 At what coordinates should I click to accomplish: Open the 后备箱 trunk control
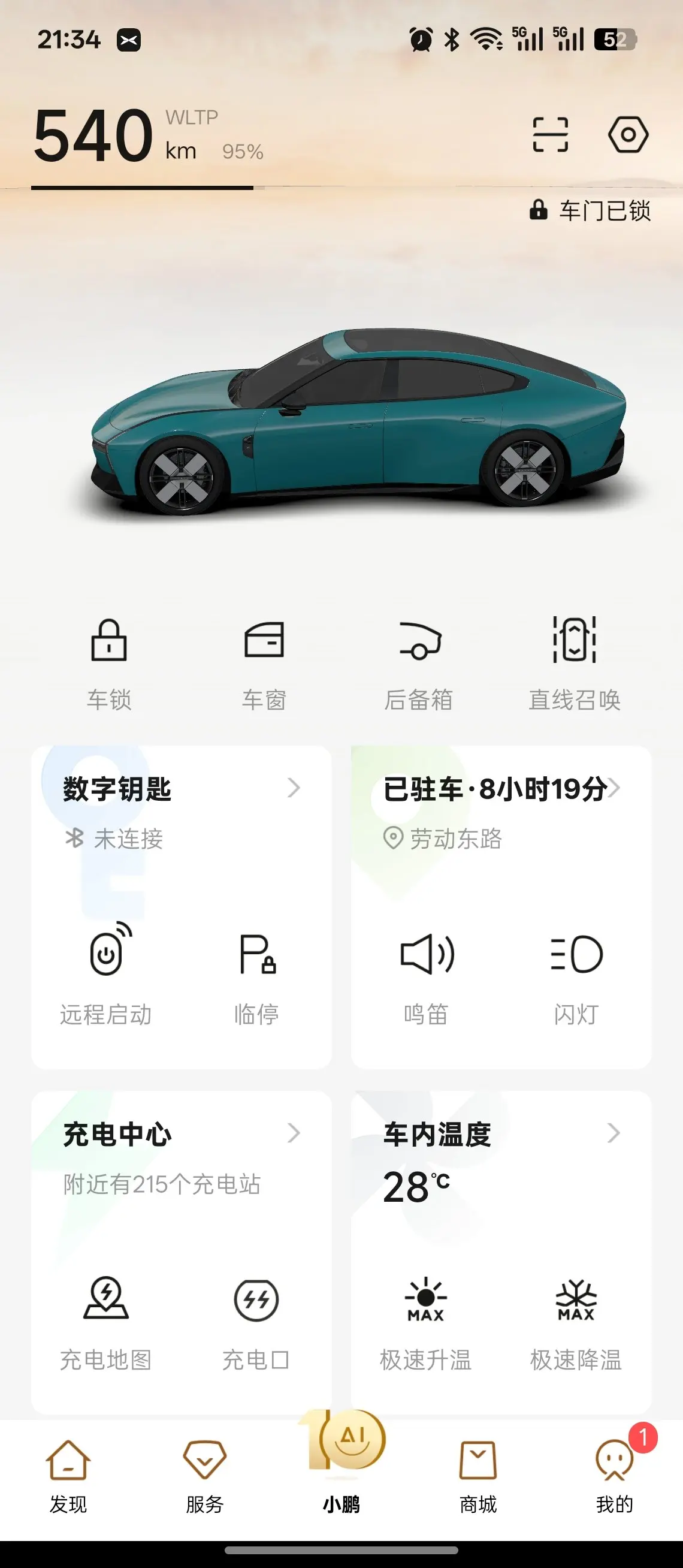[419, 664]
